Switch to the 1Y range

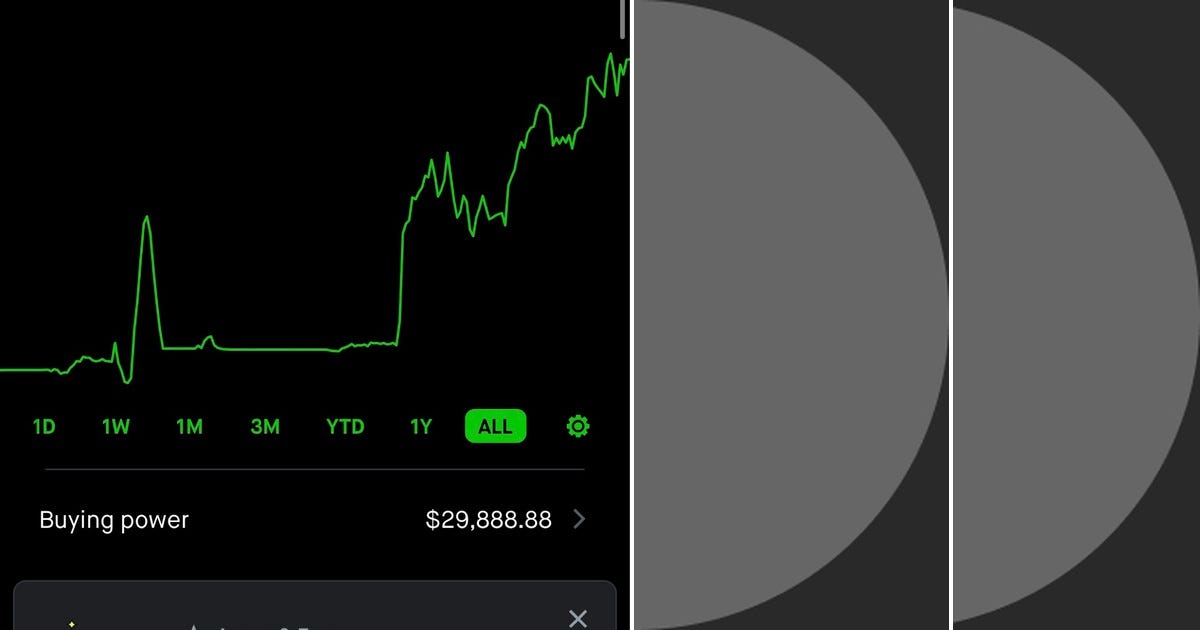[x=421, y=427]
